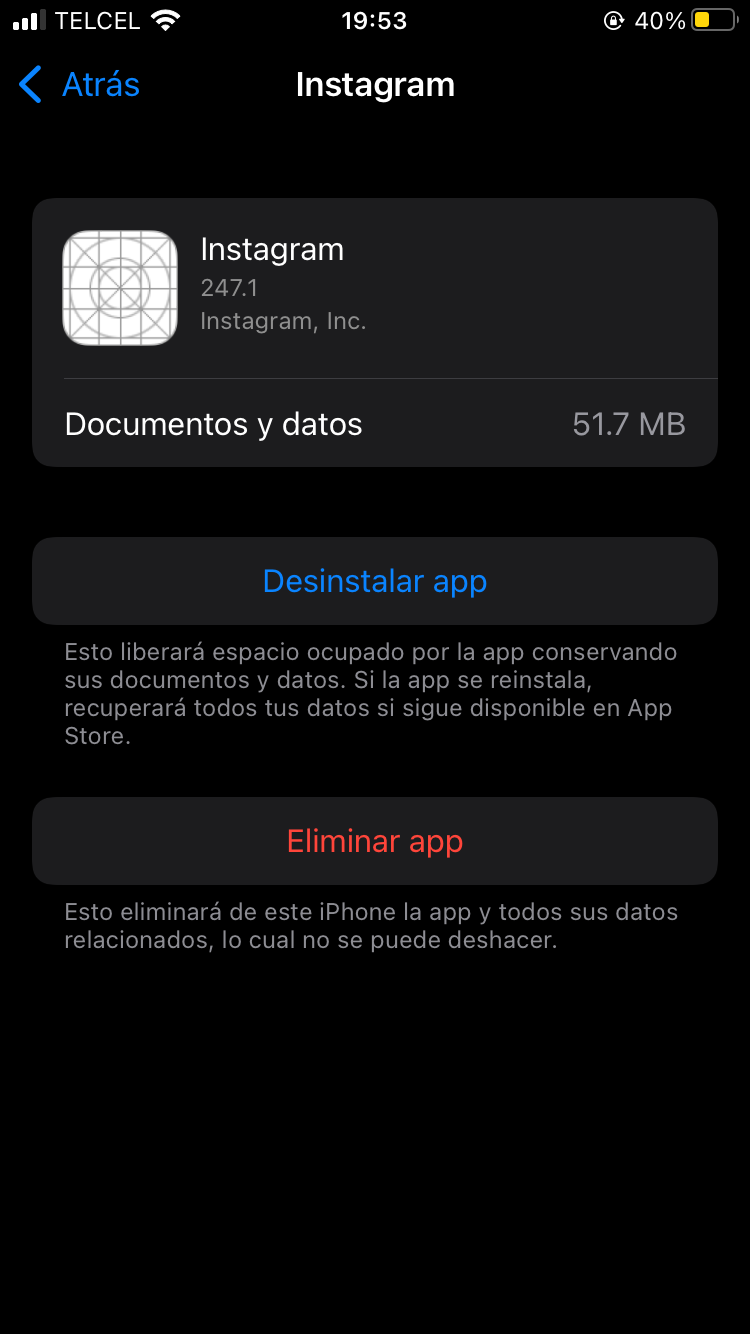750x1334 pixels.
Task: Select Eliminar app to delete Instagram
Action: [375, 841]
